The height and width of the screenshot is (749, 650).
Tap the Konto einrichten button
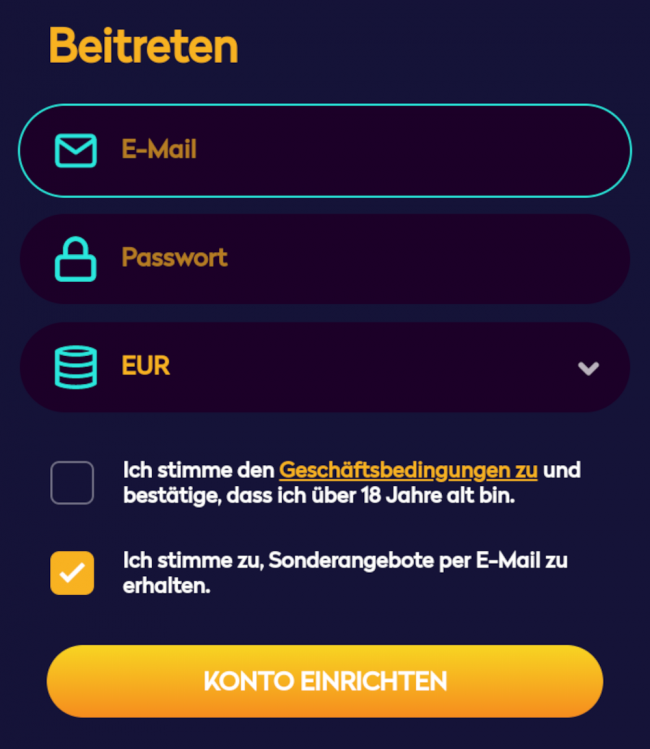click(x=325, y=681)
